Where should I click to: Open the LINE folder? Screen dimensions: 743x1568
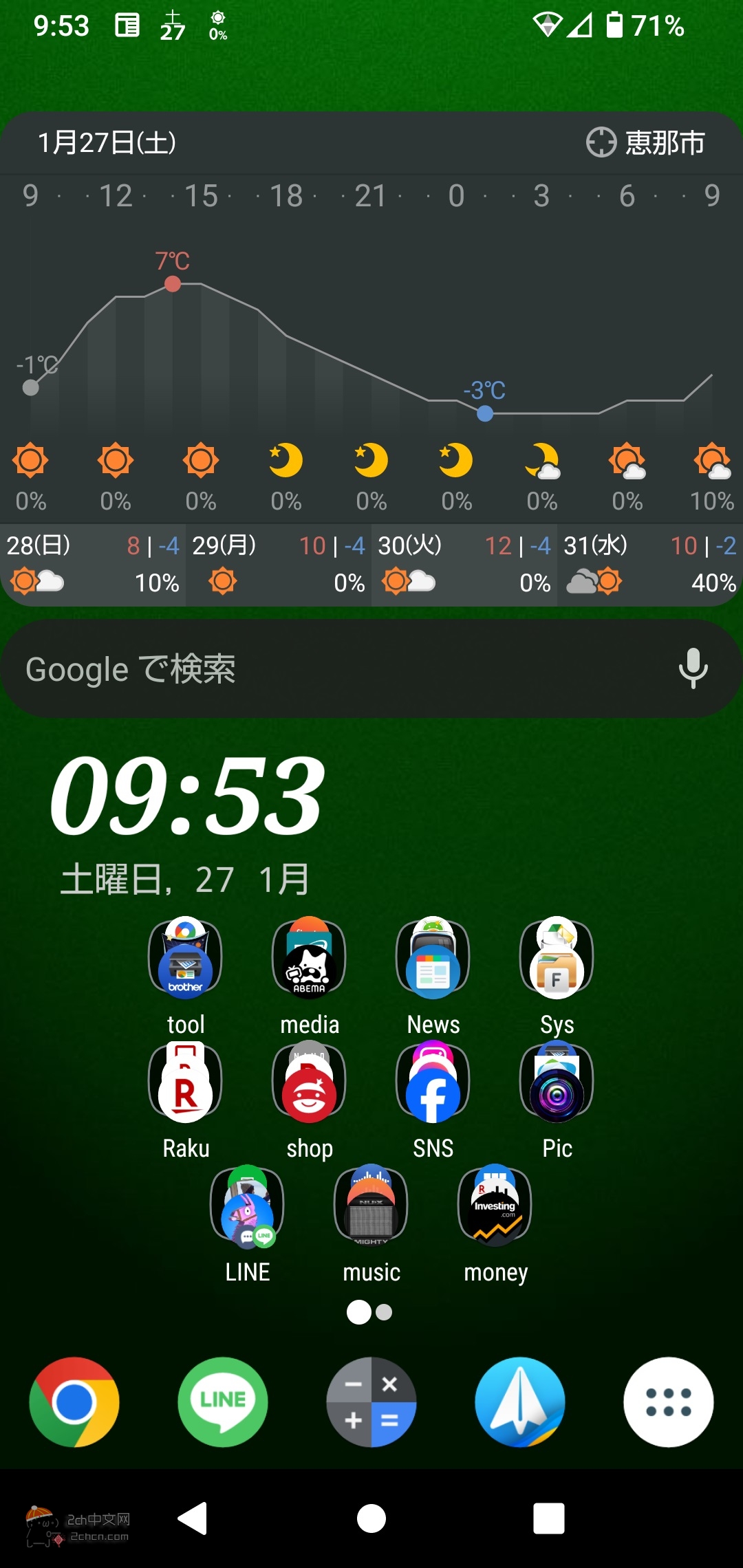tap(247, 1207)
